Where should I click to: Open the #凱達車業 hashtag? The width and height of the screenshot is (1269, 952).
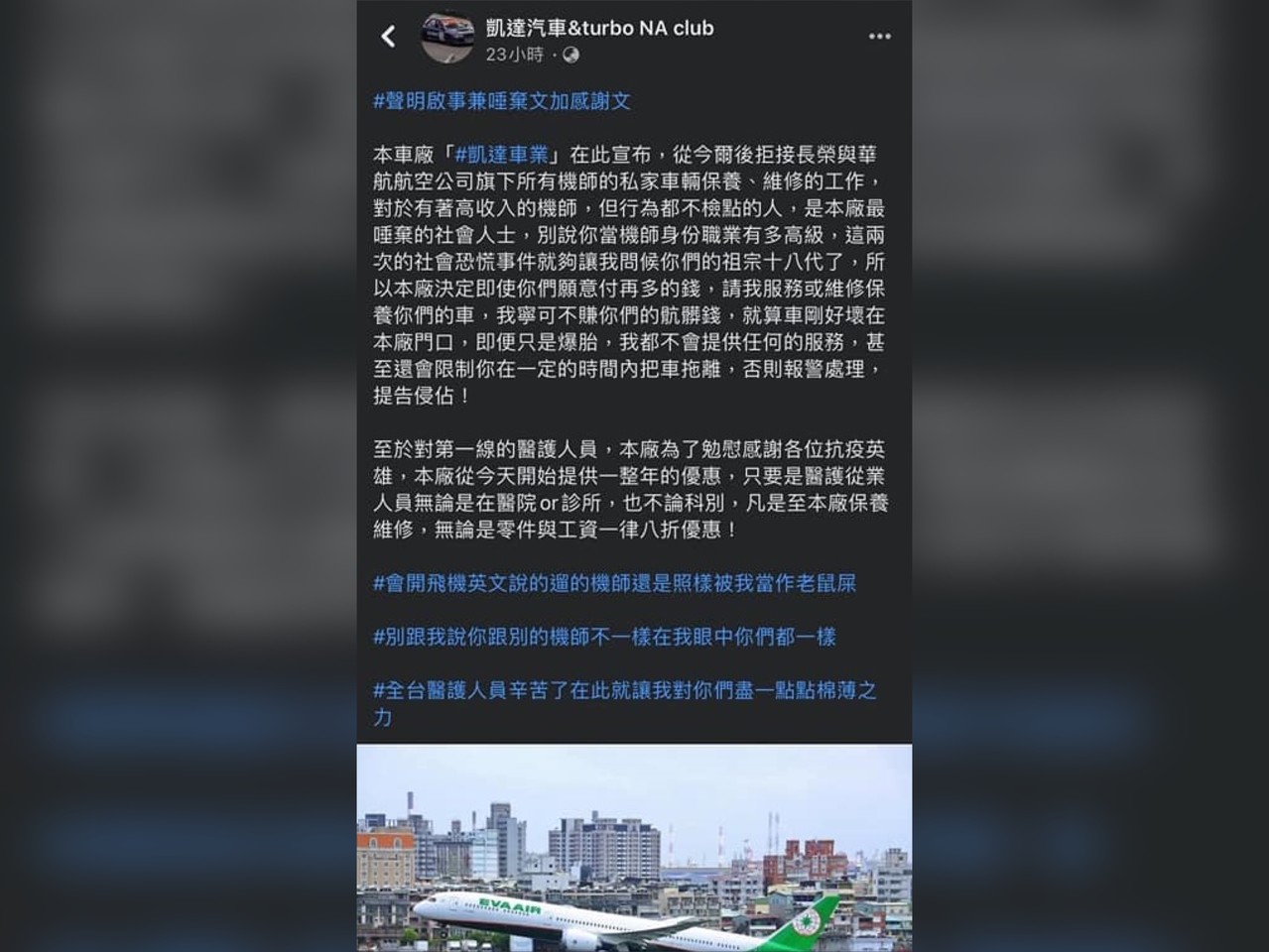pyautogui.click(x=501, y=155)
